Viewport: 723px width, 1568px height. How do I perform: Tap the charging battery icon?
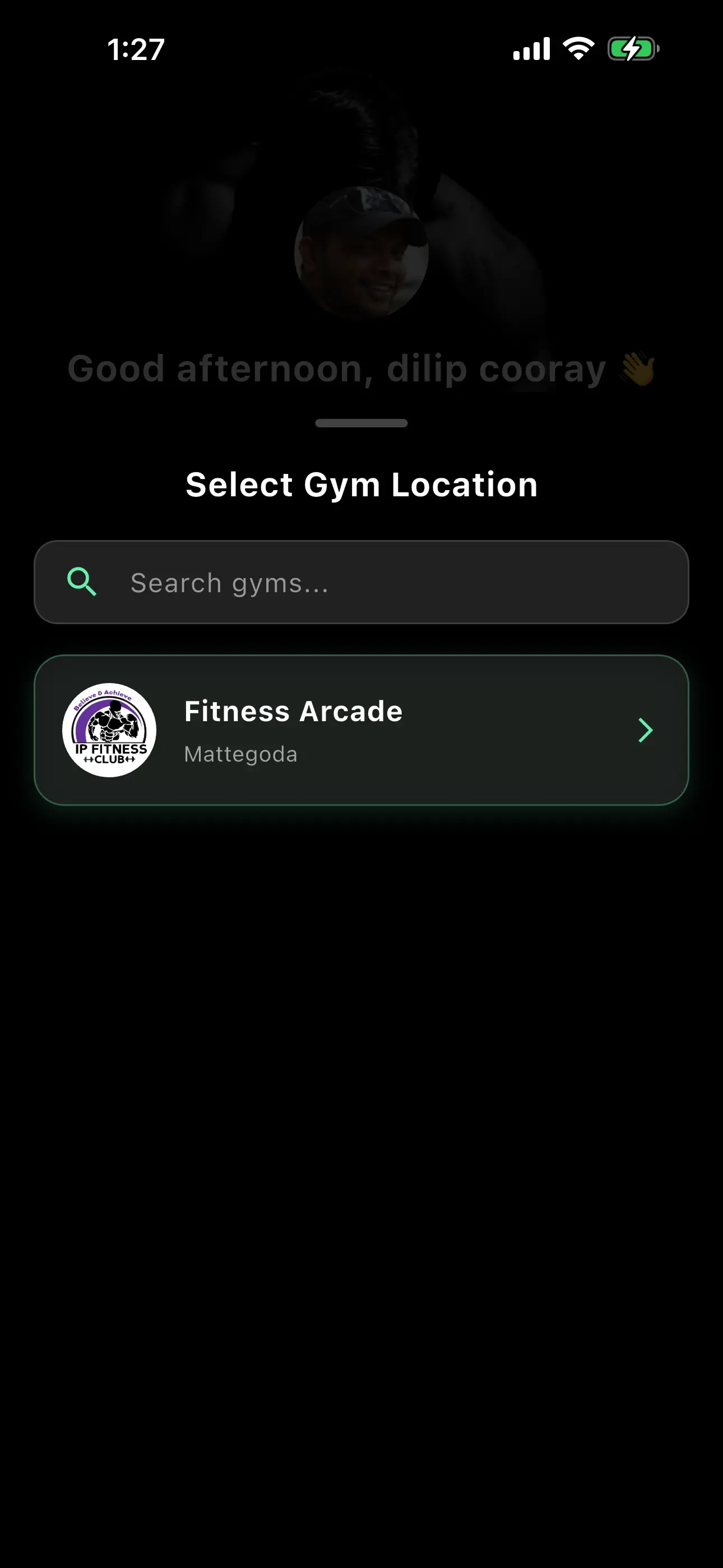[x=632, y=49]
